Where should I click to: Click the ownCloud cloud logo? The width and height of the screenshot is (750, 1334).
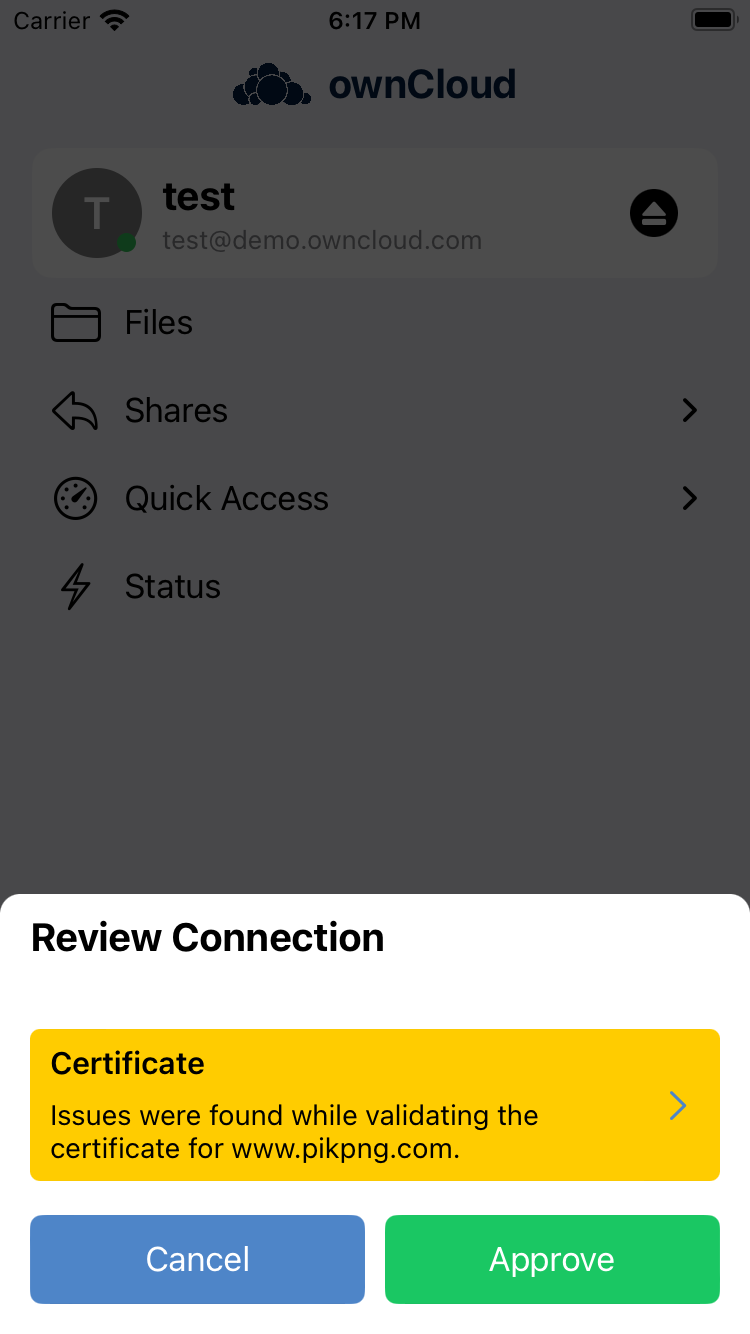(272, 84)
